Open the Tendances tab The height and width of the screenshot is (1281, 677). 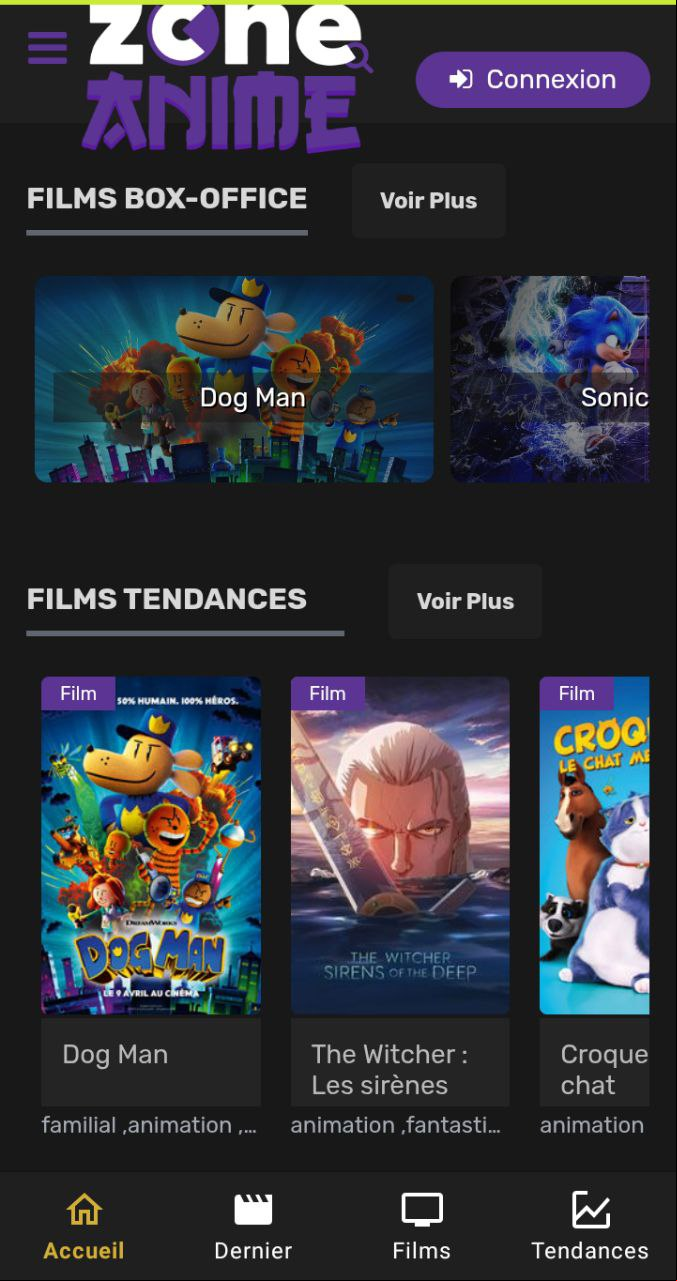click(x=590, y=1226)
